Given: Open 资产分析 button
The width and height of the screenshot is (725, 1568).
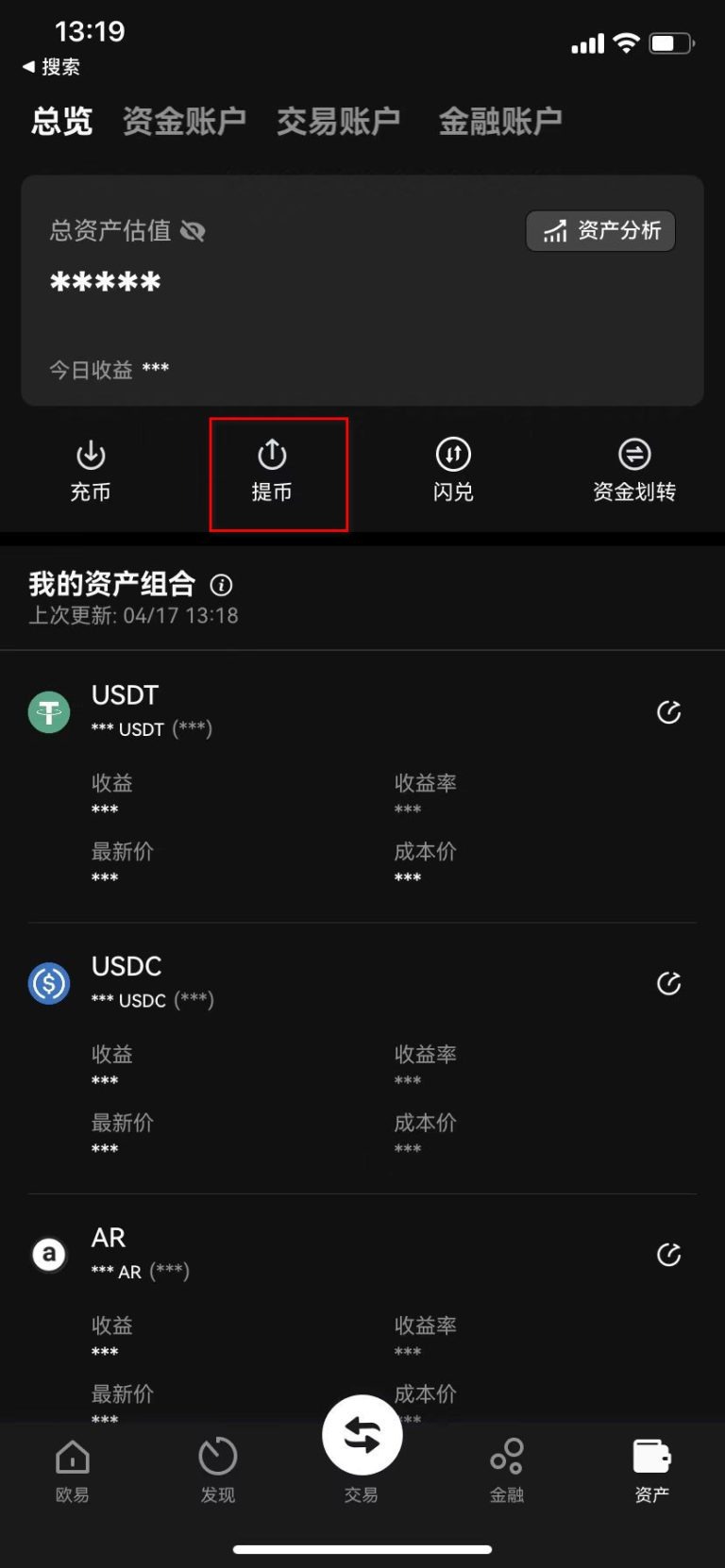Looking at the screenshot, I should click(x=600, y=231).
